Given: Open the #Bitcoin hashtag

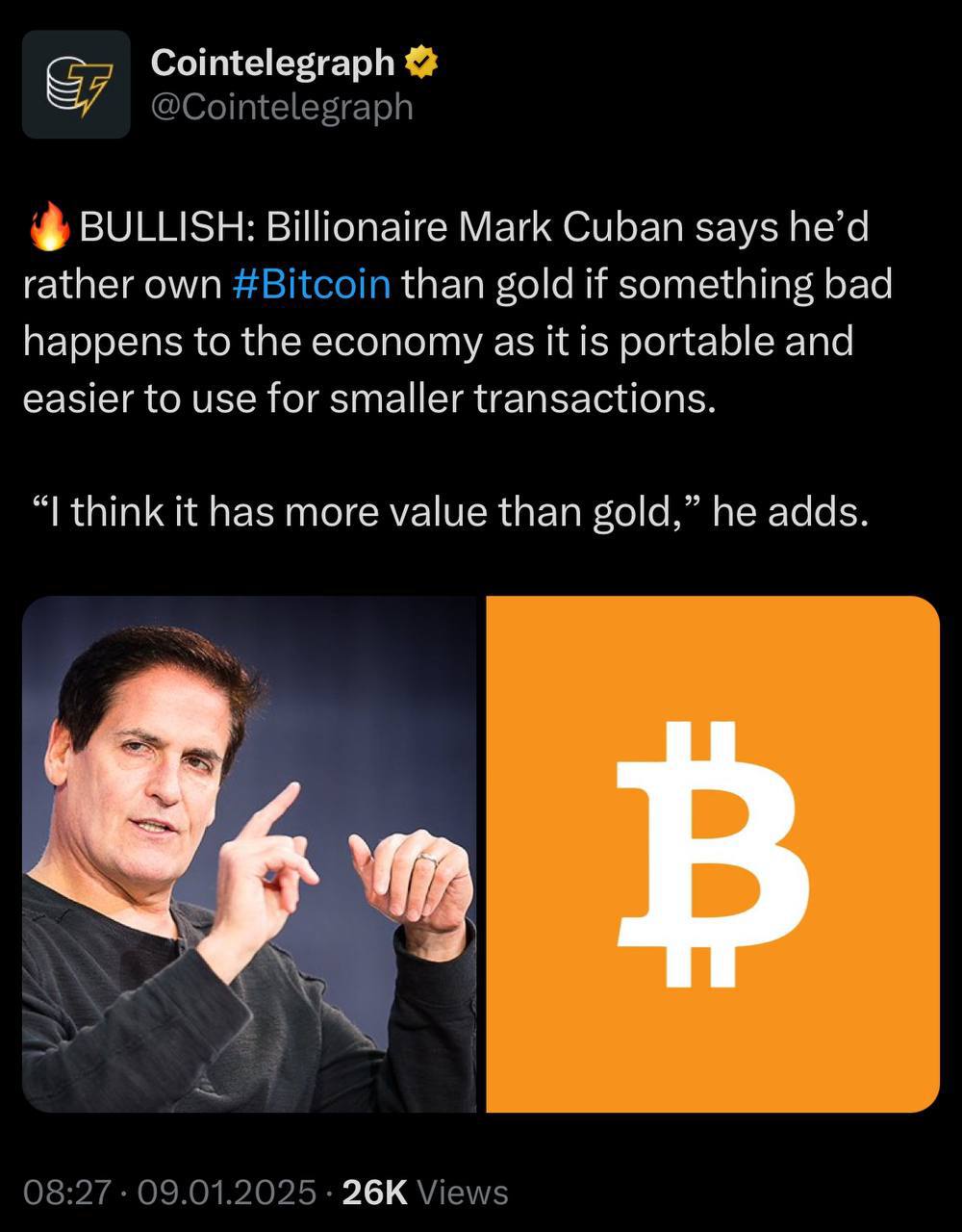Looking at the screenshot, I should [312, 285].
